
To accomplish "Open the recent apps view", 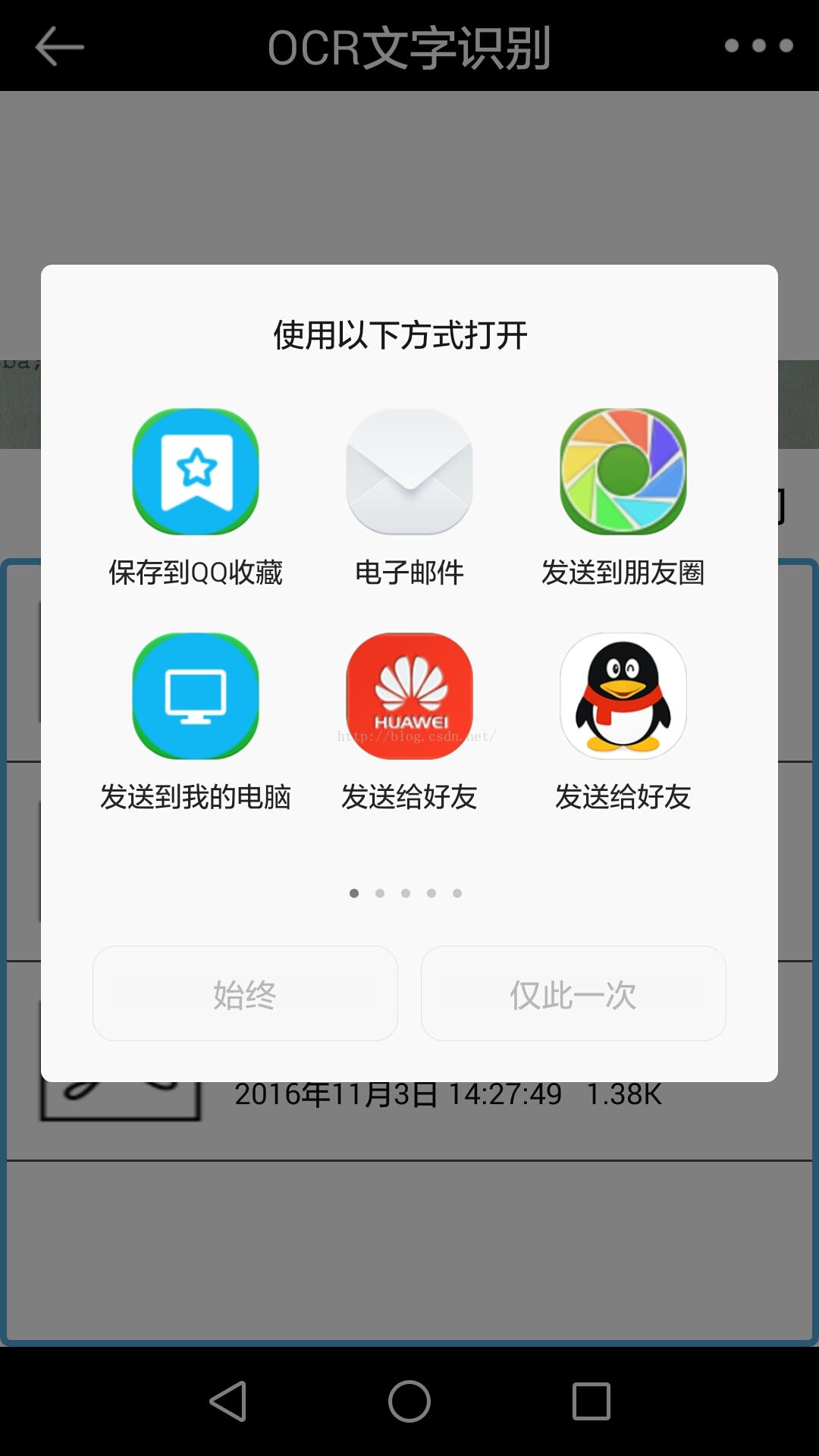I will 591,1401.
